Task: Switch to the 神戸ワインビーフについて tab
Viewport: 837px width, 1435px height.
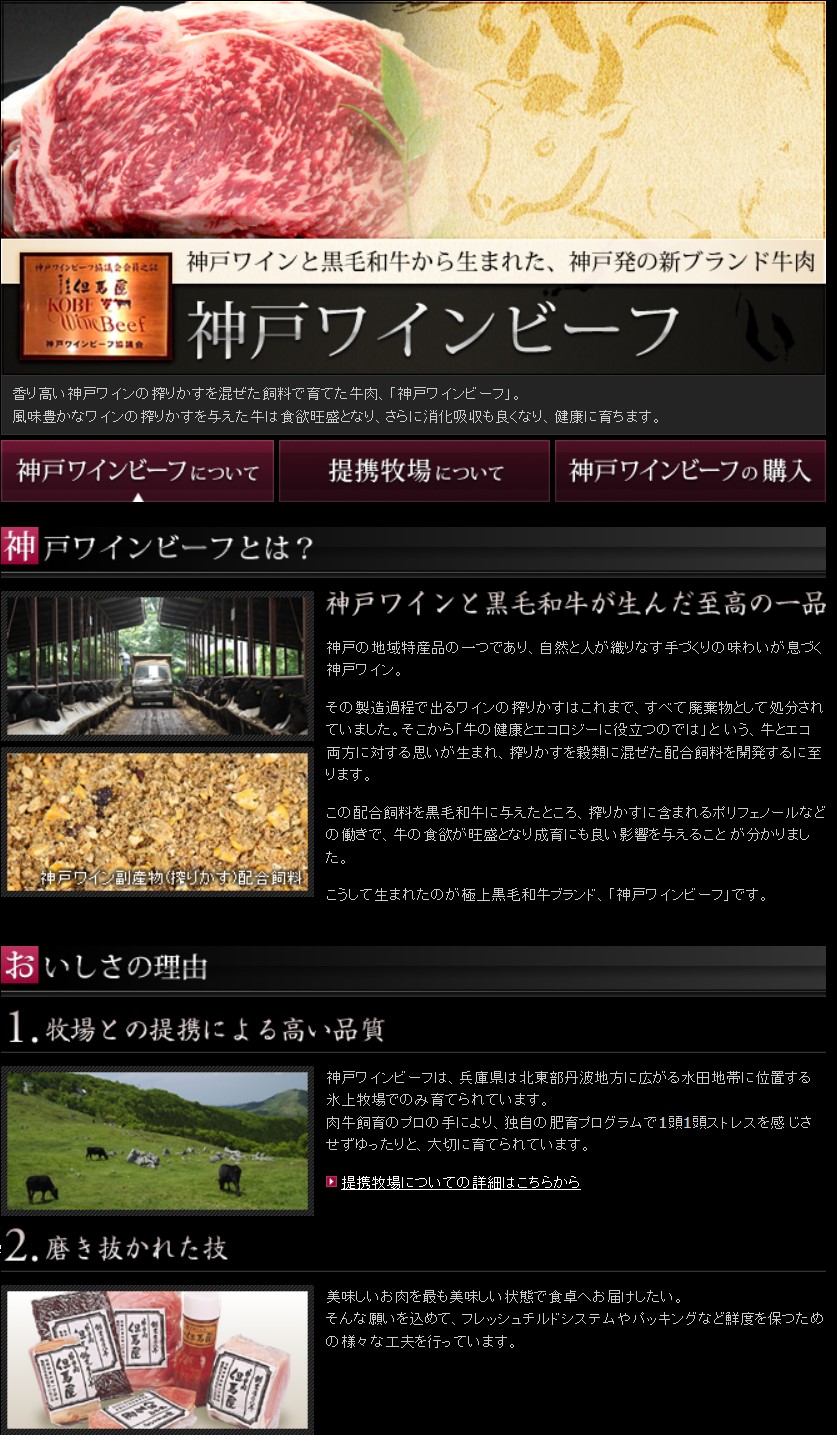Action: pyautogui.click(x=138, y=471)
